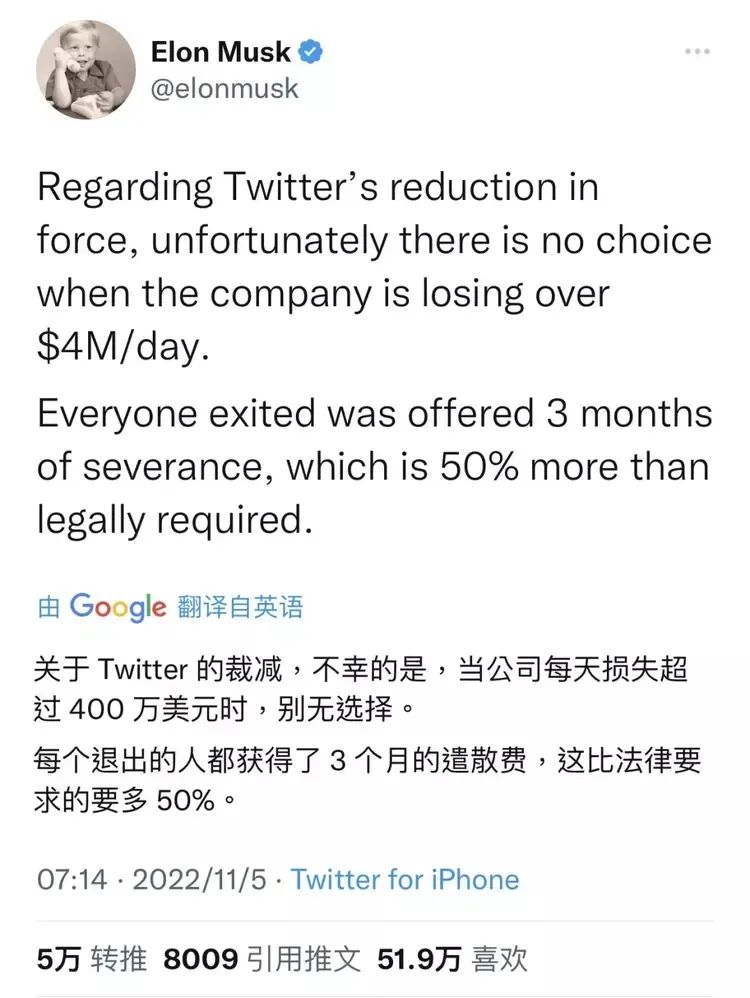
Task: View the 5万 retweets list
Action: coord(92,960)
